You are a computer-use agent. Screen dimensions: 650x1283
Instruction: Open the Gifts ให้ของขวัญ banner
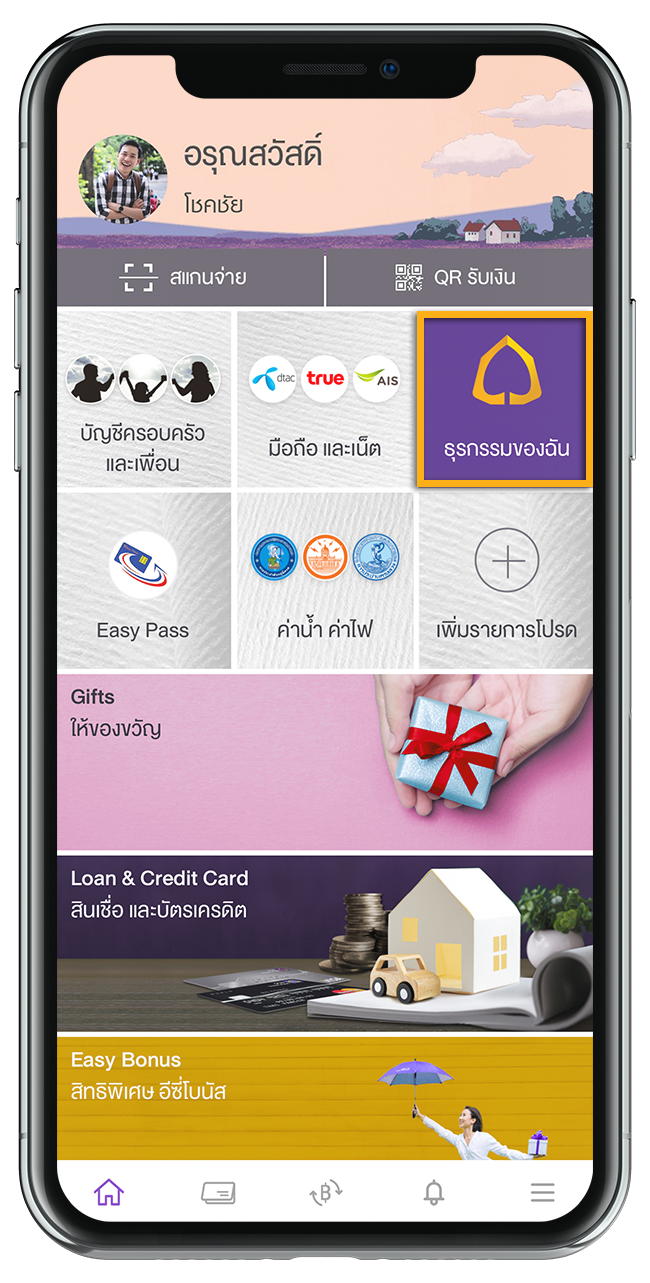coord(325,762)
